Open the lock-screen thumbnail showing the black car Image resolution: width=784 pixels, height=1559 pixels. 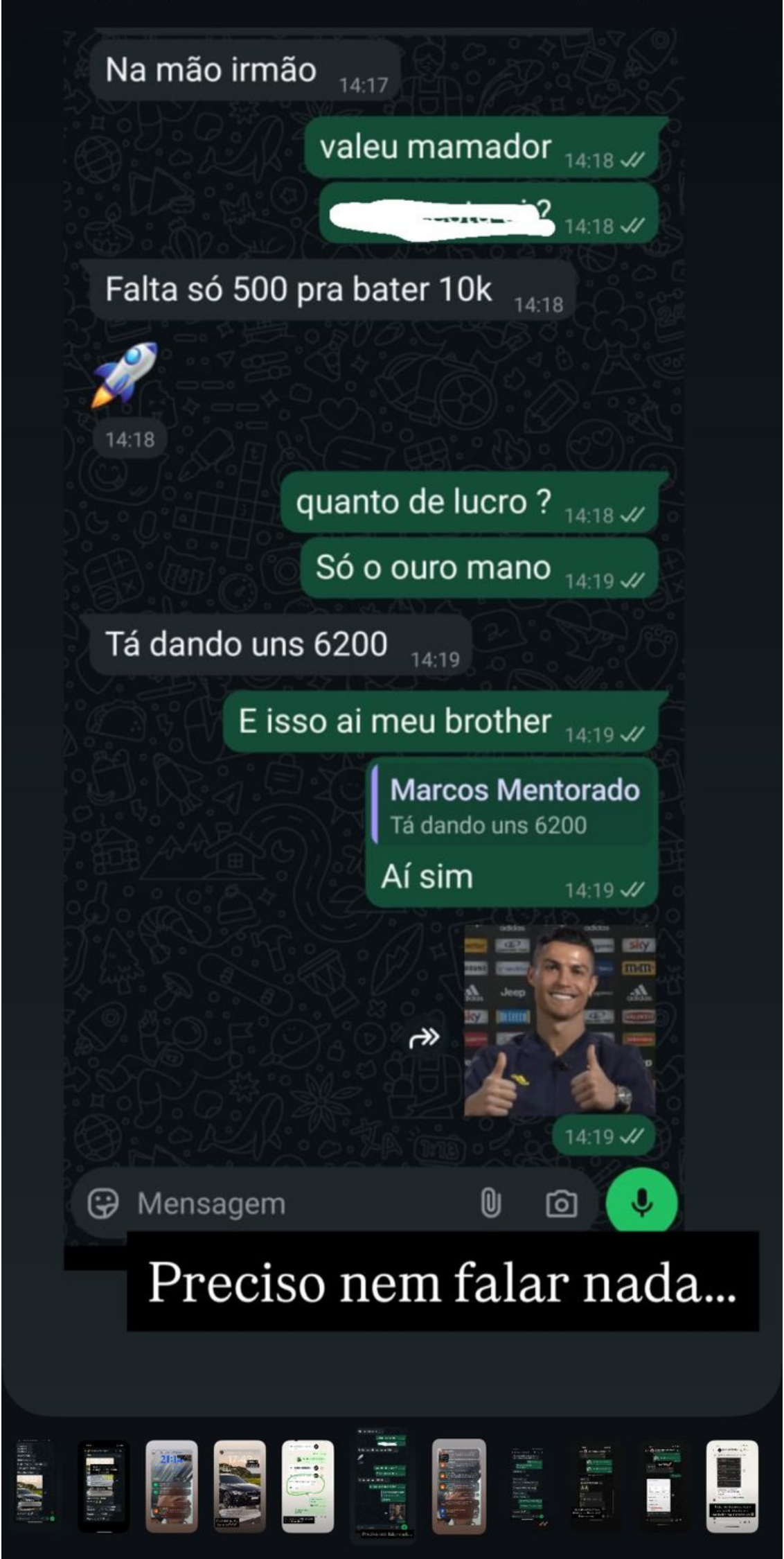click(x=240, y=1486)
